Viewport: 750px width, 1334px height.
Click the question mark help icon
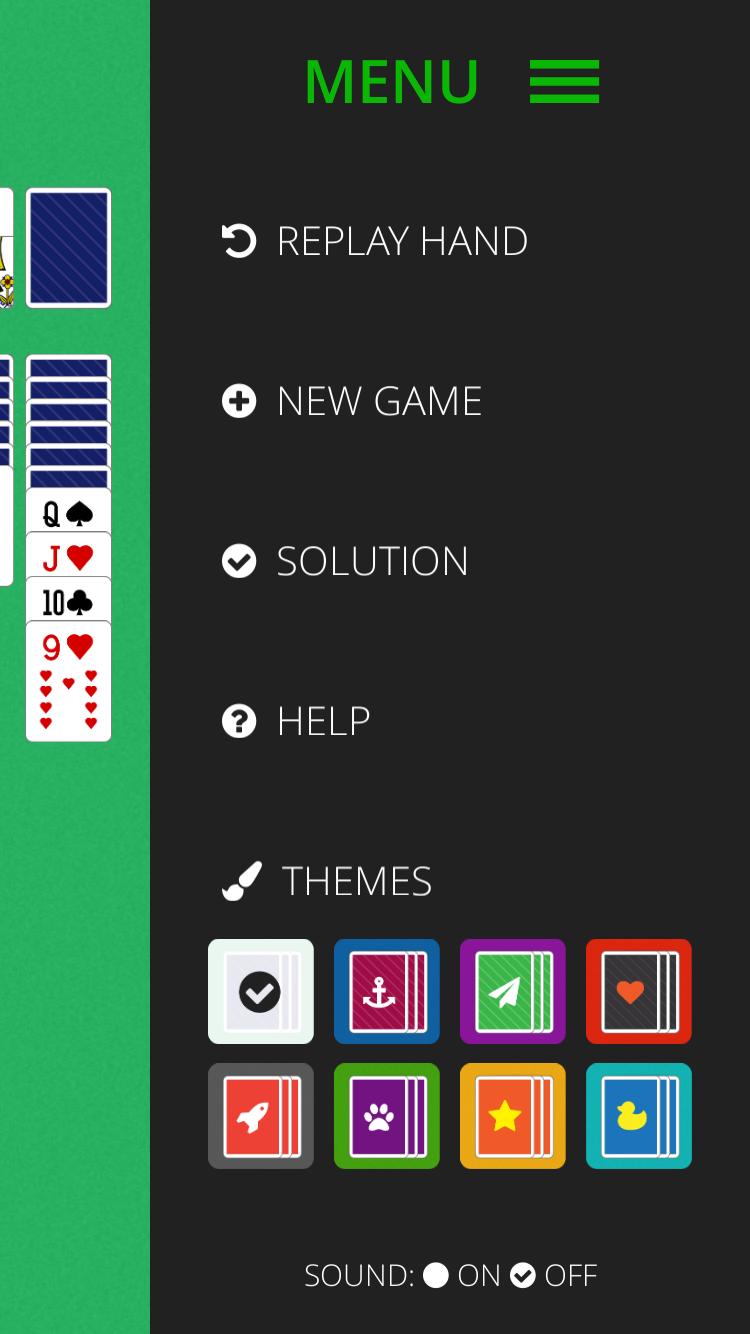pos(238,720)
